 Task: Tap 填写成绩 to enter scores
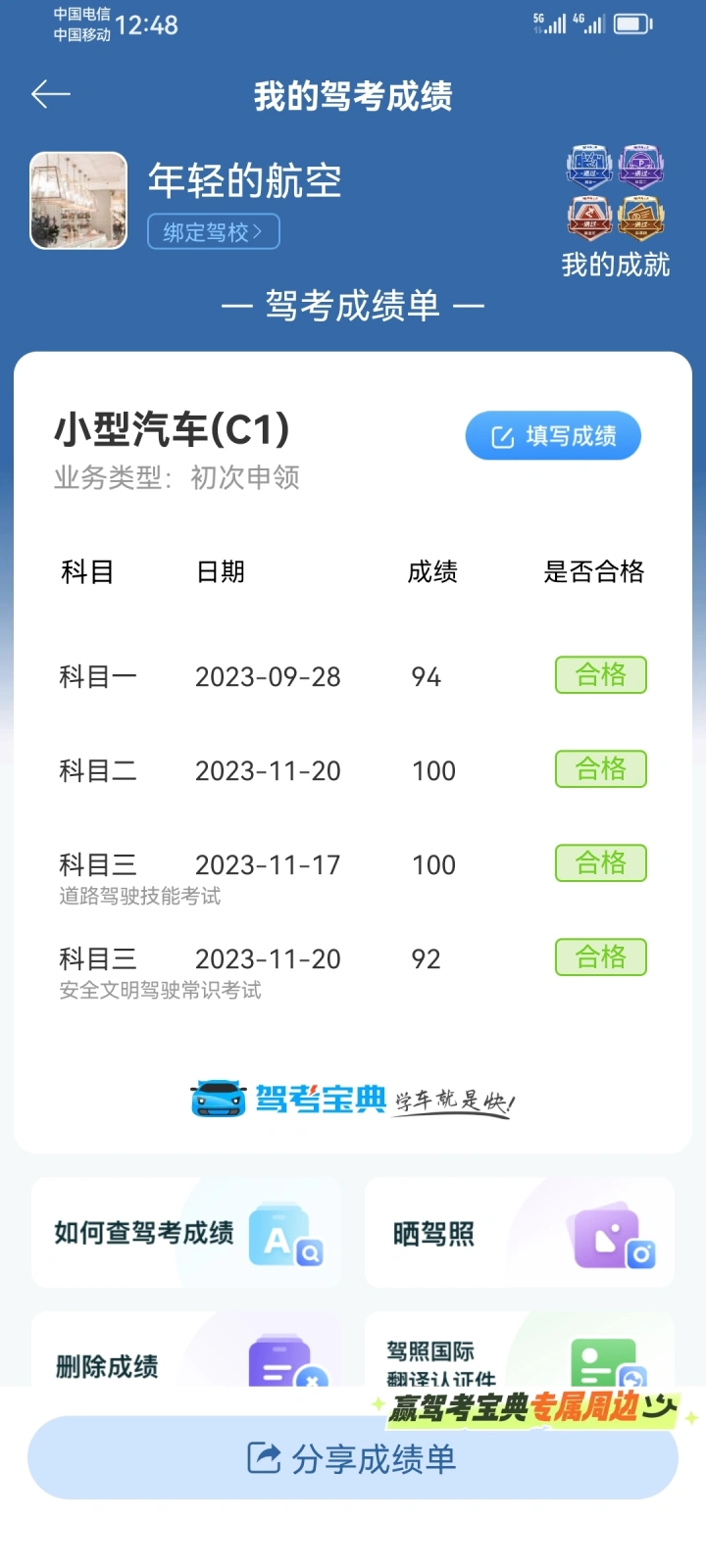click(553, 436)
